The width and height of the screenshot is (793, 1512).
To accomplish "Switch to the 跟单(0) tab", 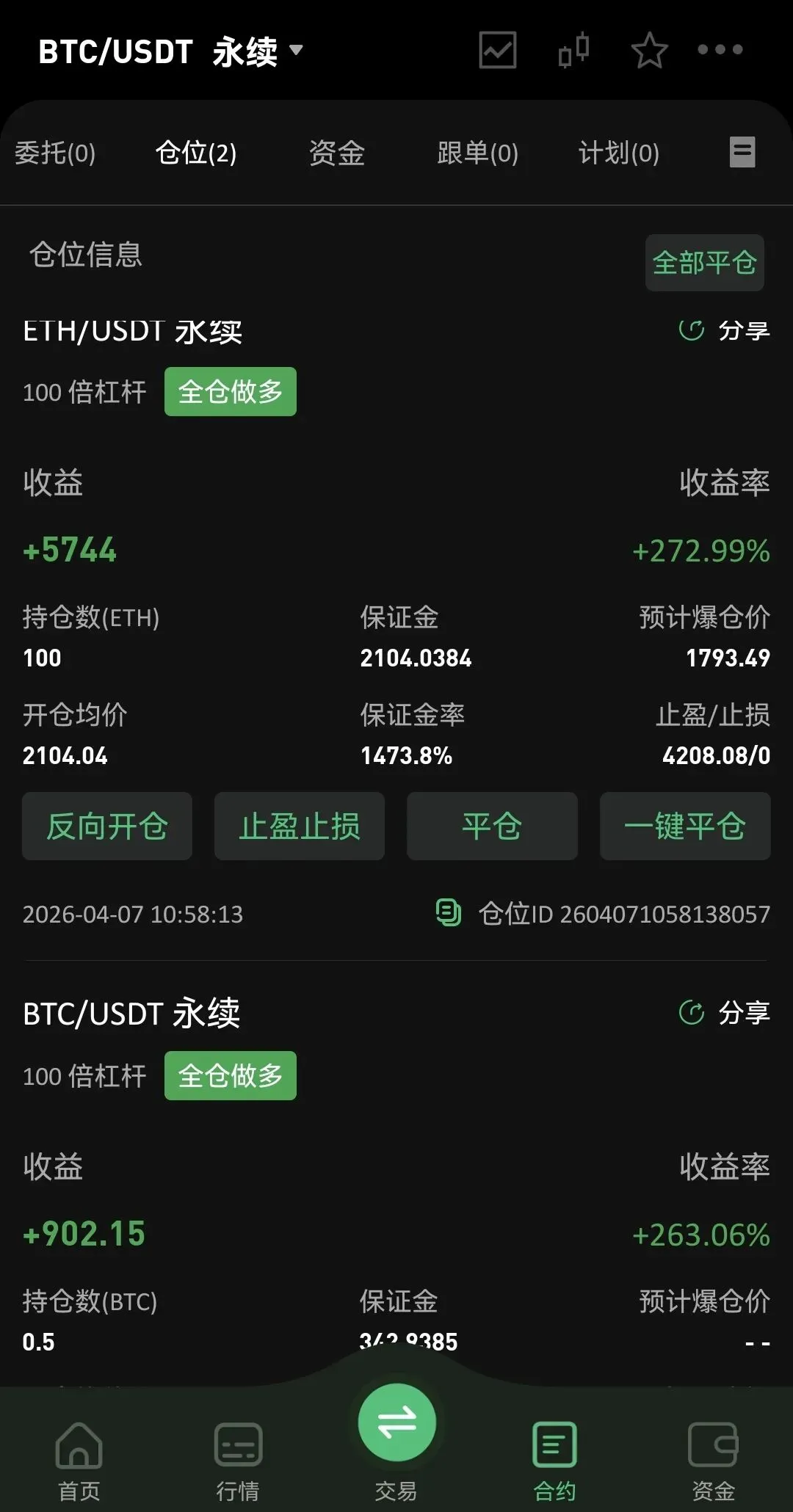I will click(x=477, y=153).
